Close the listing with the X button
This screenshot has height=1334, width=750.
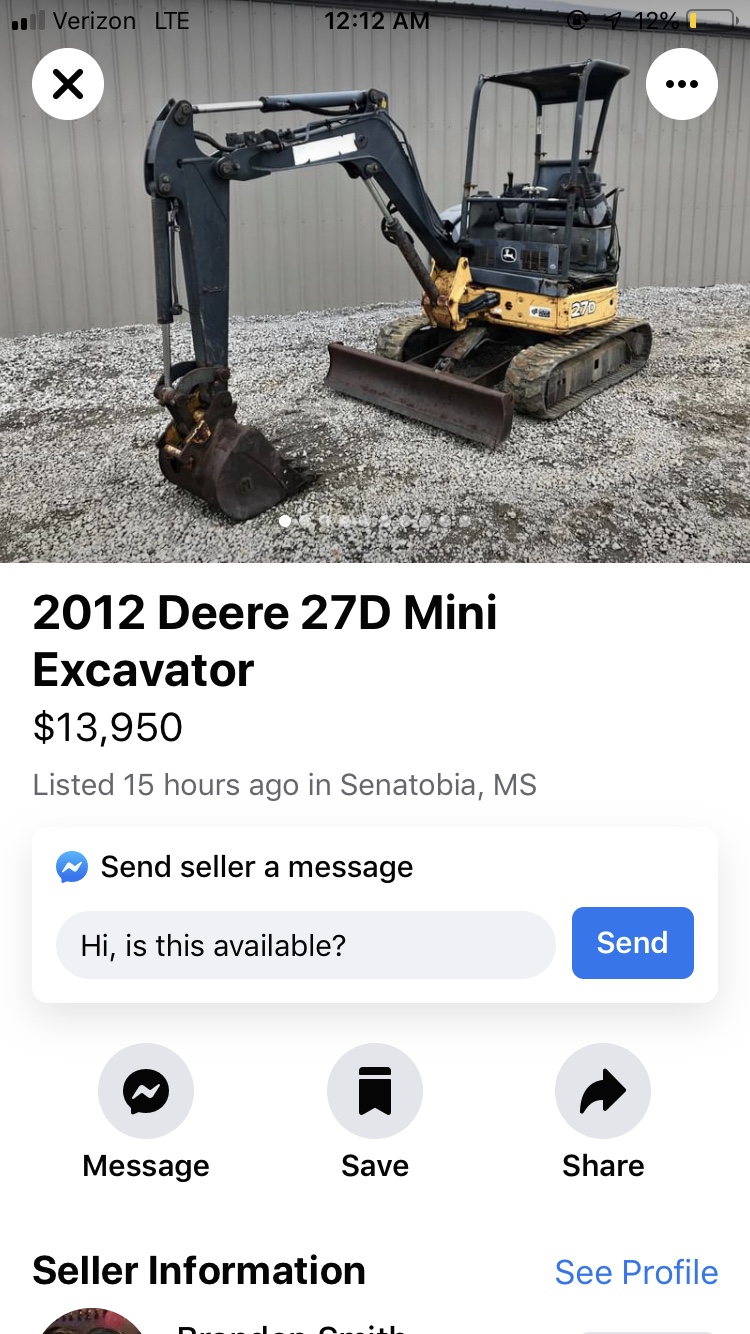tap(68, 84)
